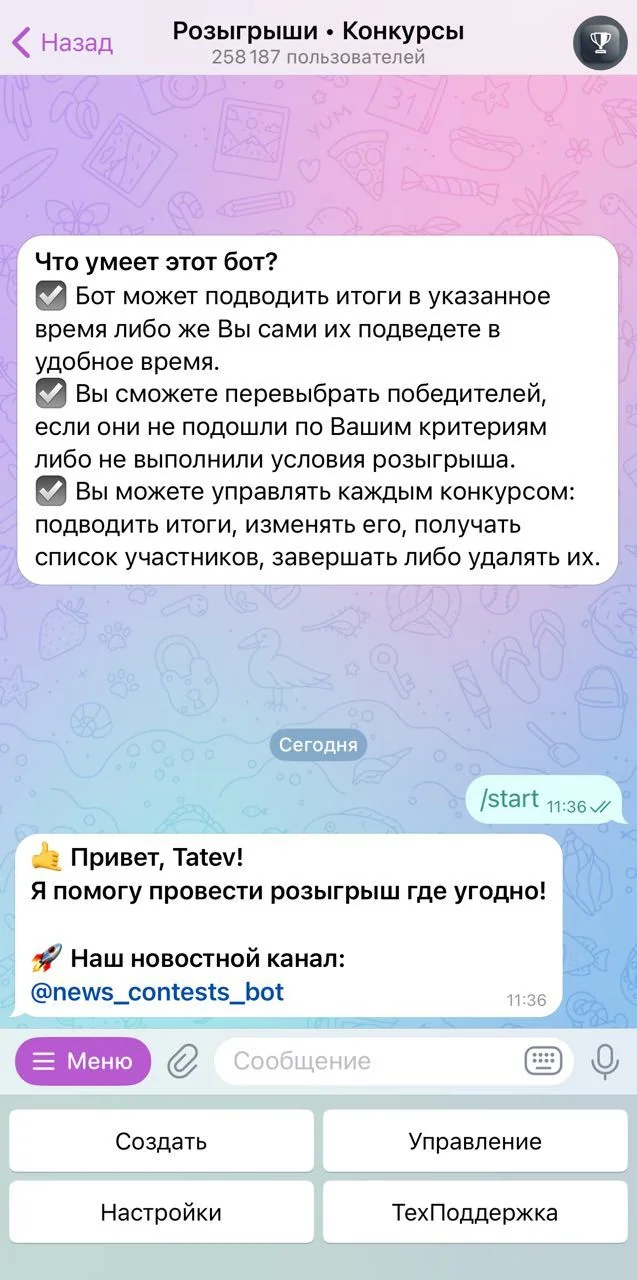Open the @news_contests_bot channel link
Screen dimensions: 637x1280
coord(158,992)
